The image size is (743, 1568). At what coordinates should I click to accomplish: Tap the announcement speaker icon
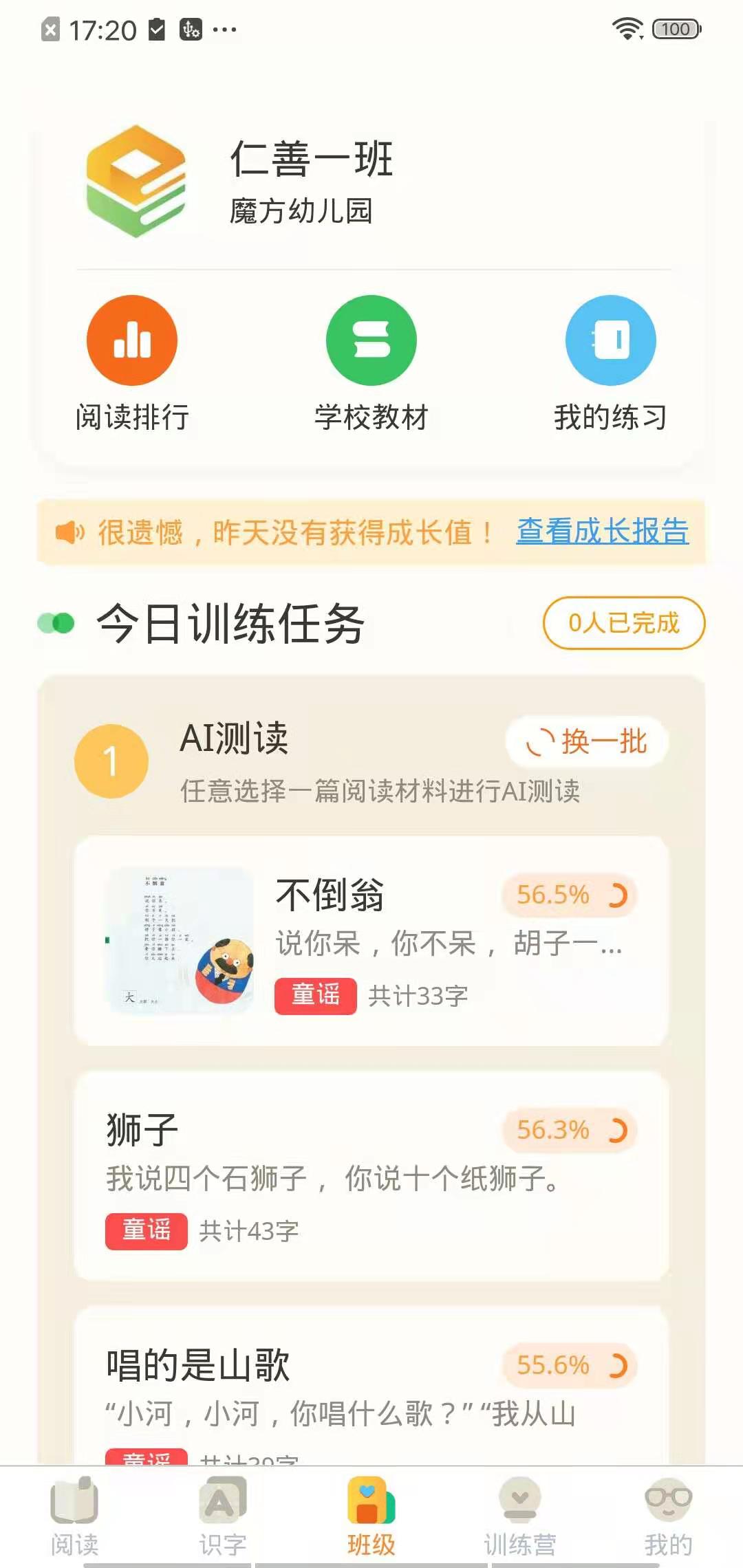pyautogui.click(x=69, y=530)
